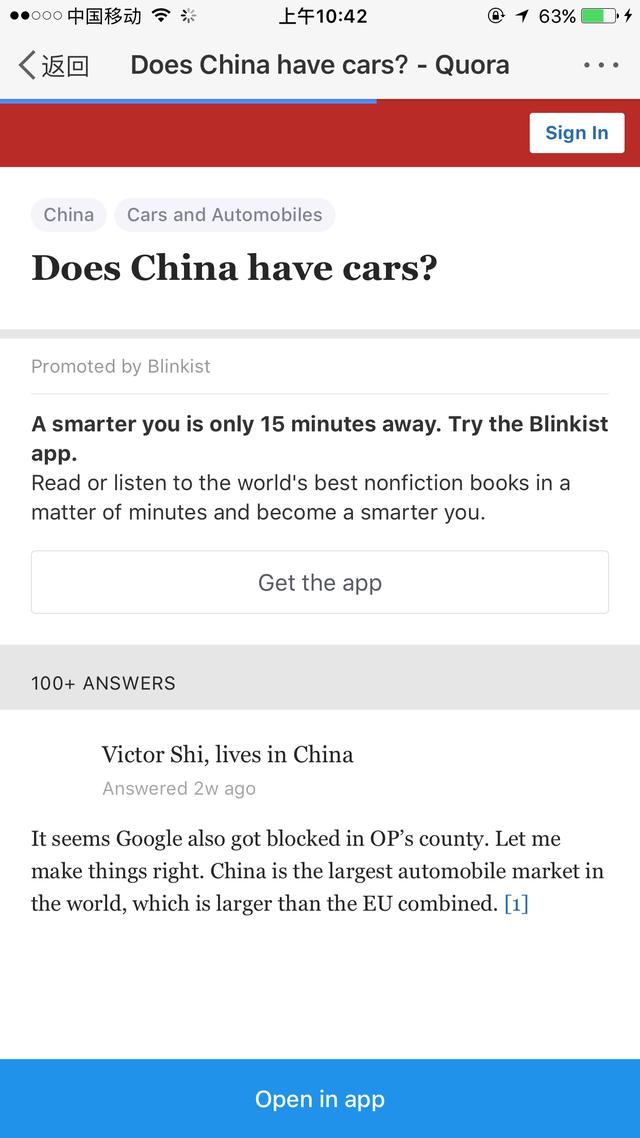Open the three-dot overflow menu
This screenshot has width=640, height=1138.
point(602,65)
